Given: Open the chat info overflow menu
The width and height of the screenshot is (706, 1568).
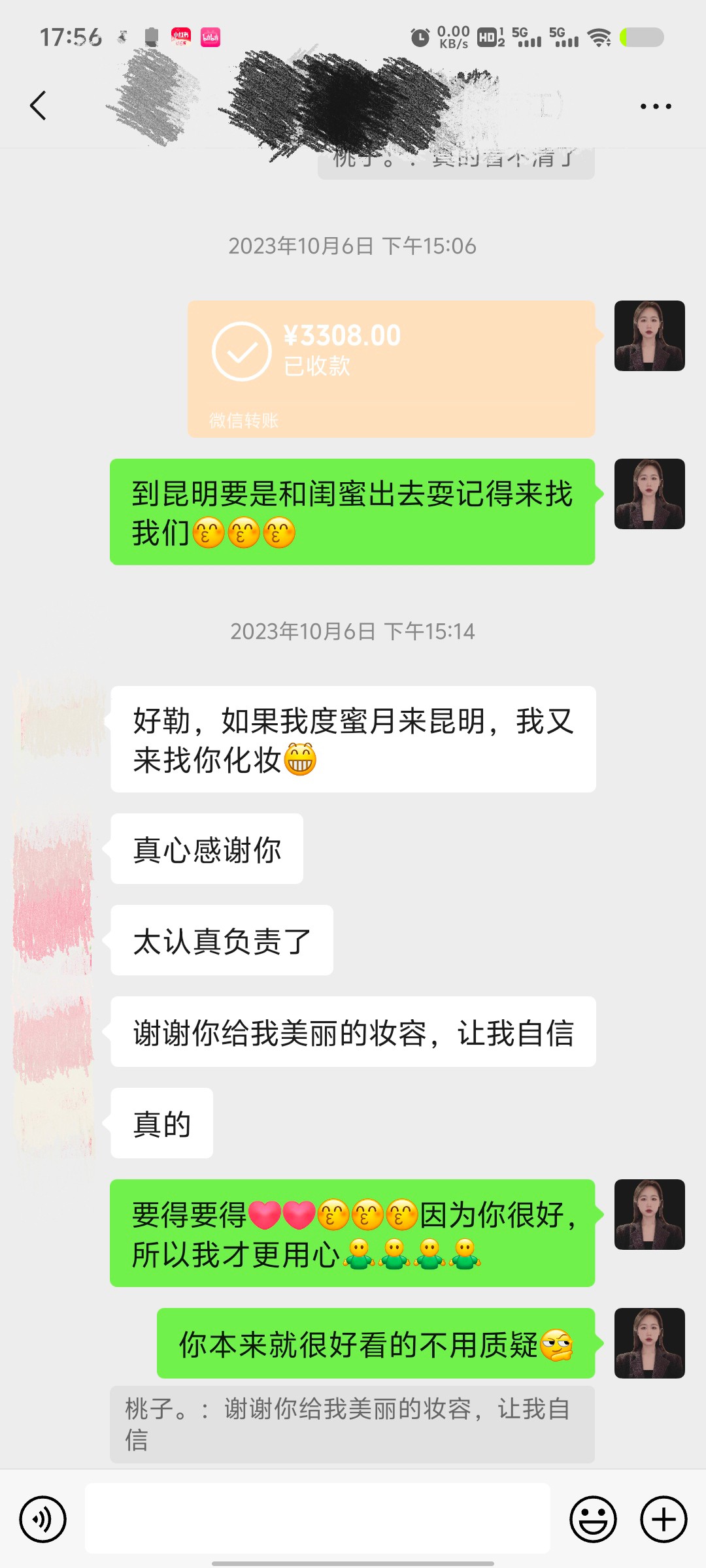Looking at the screenshot, I should 655,106.
